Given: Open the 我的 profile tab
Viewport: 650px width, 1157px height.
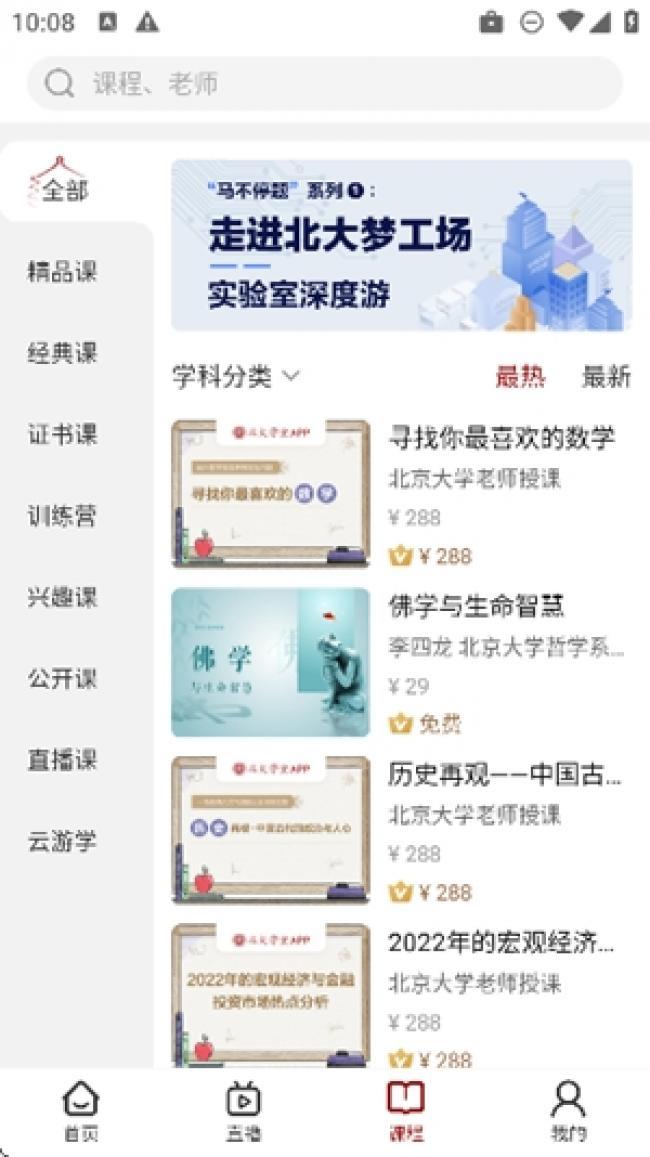Looking at the screenshot, I should pos(568,1111).
